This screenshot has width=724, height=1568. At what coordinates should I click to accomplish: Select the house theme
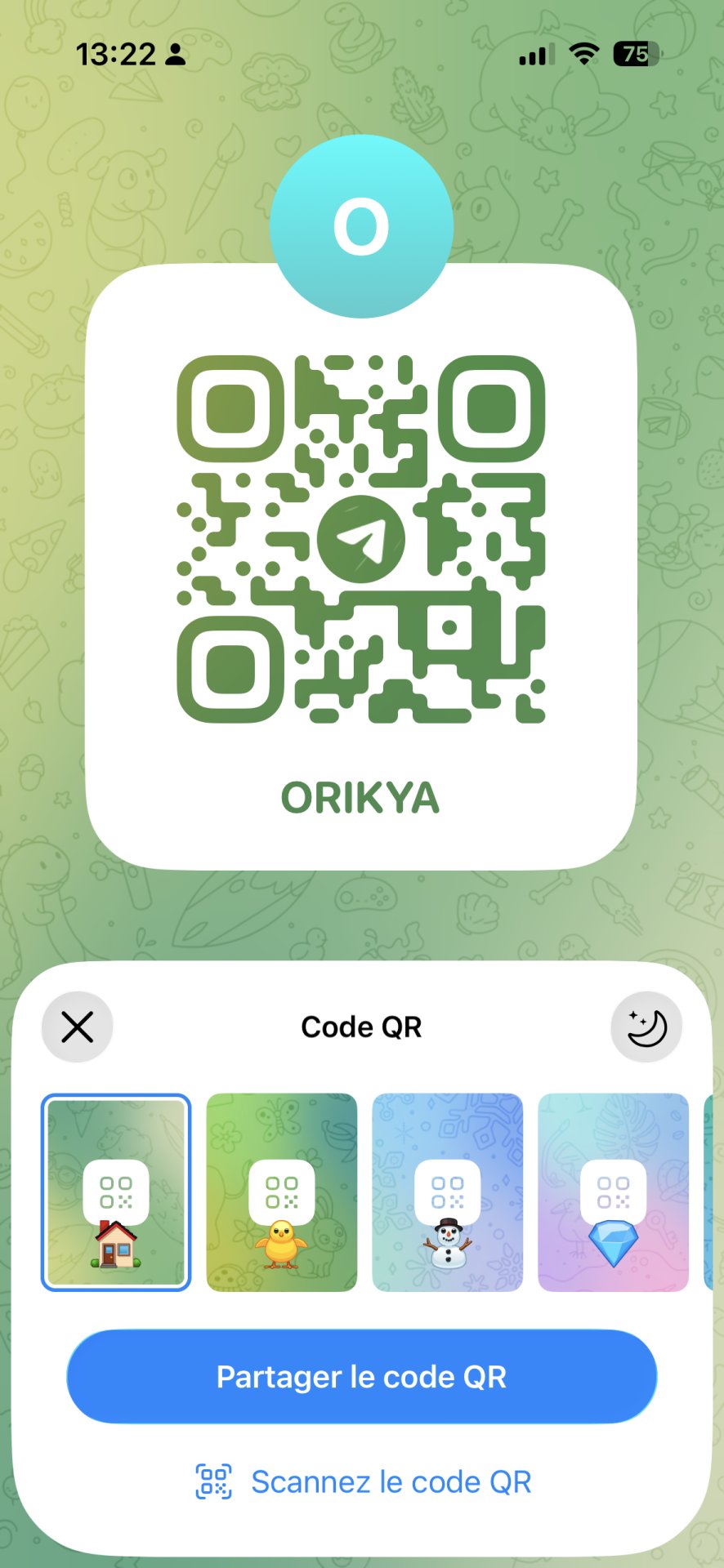pyautogui.click(x=116, y=1192)
